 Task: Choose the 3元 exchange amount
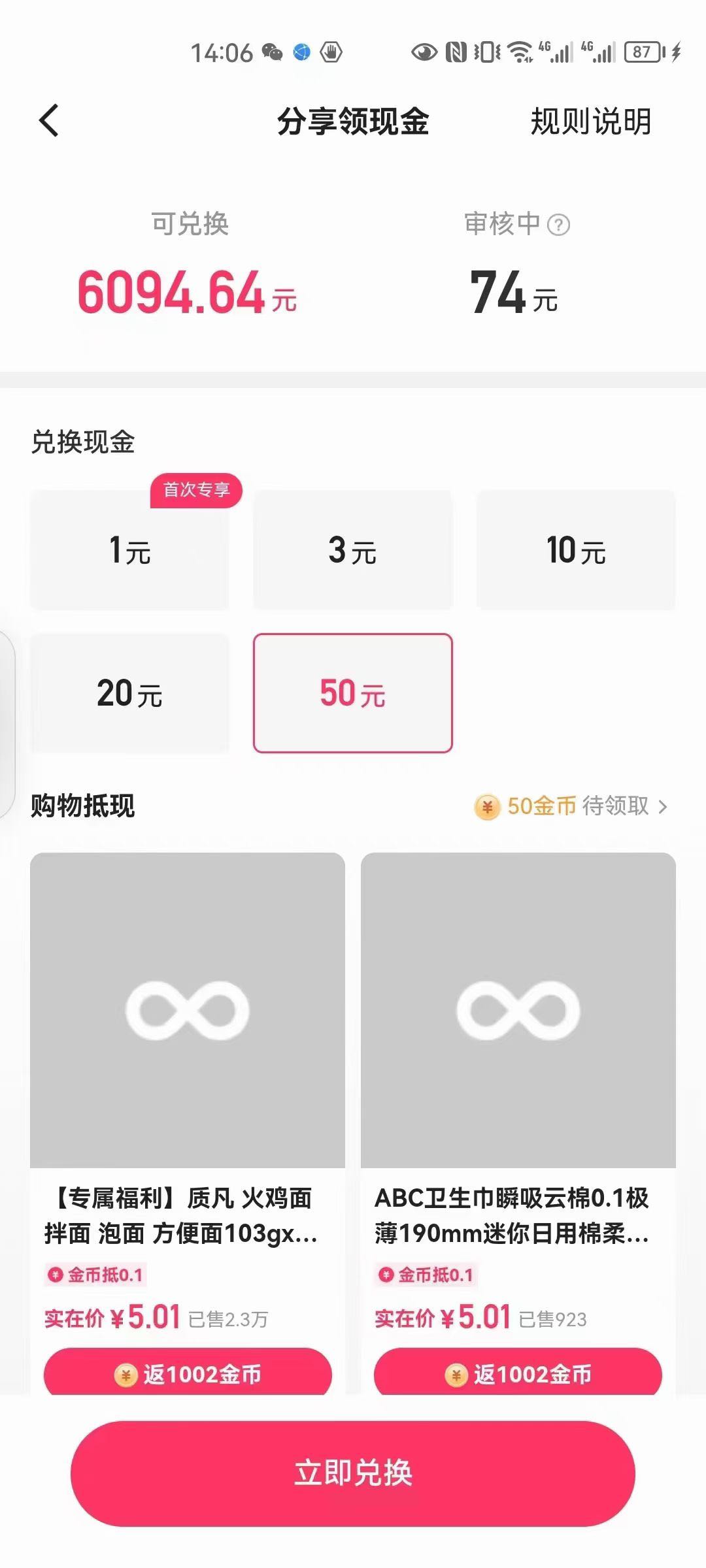click(x=352, y=550)
